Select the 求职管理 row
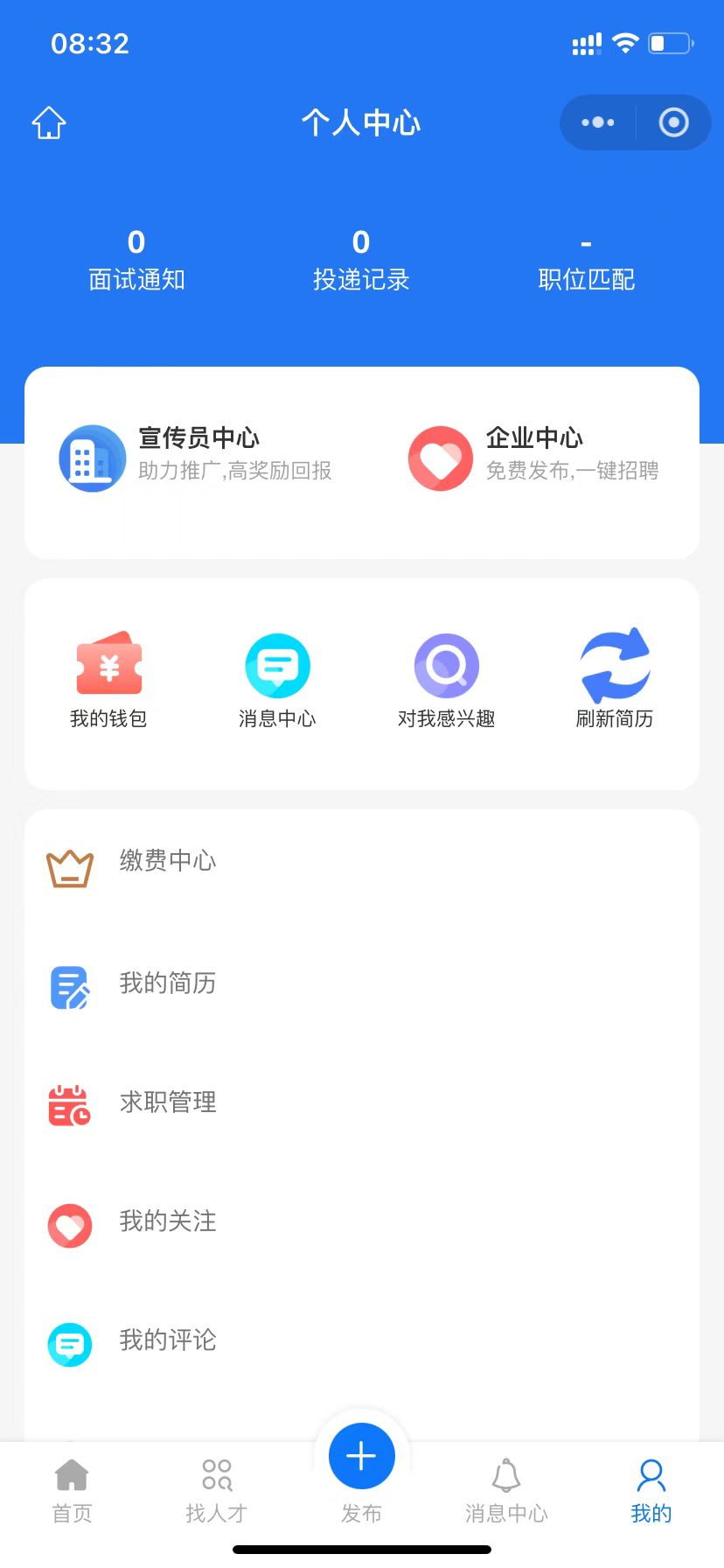 (362, 1103)
